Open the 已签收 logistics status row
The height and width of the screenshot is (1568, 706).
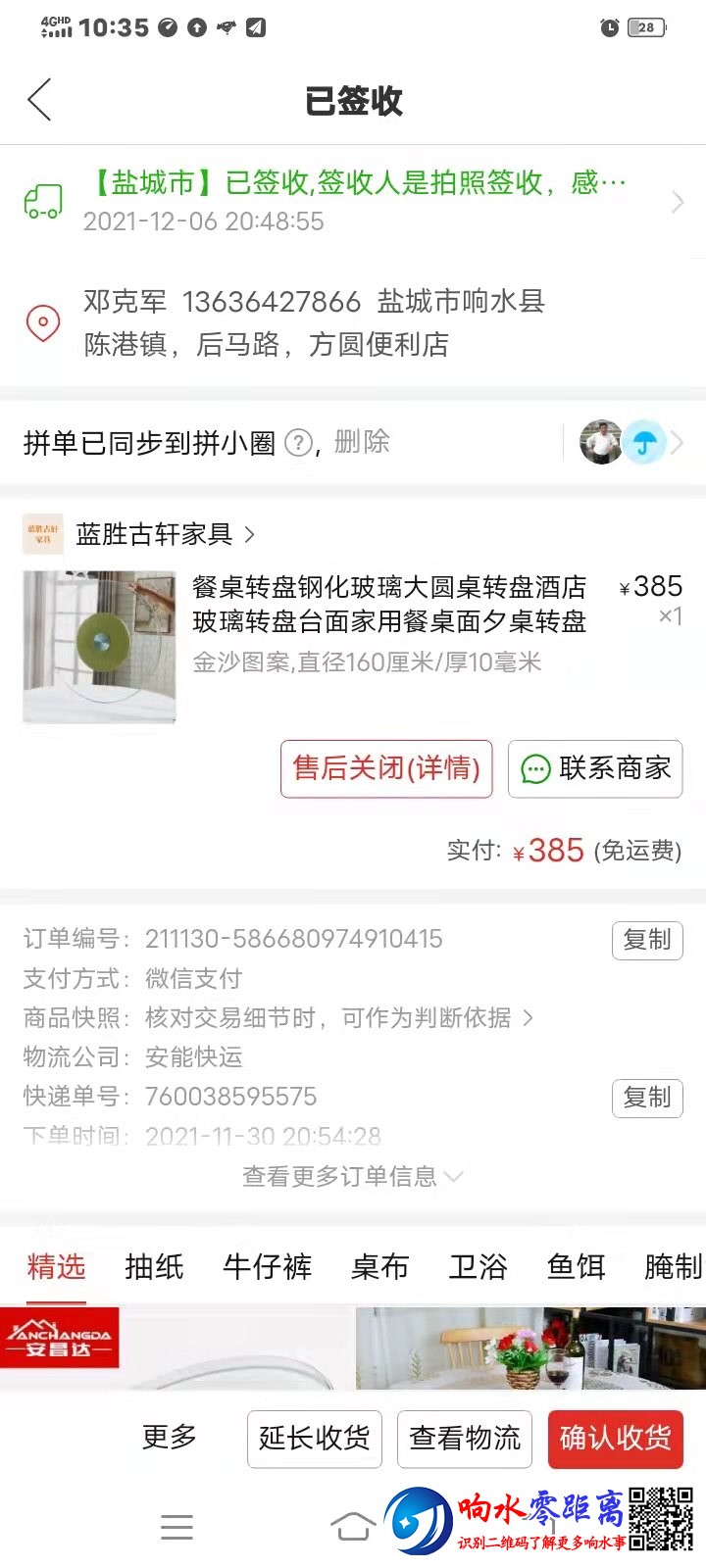(353, 201)
